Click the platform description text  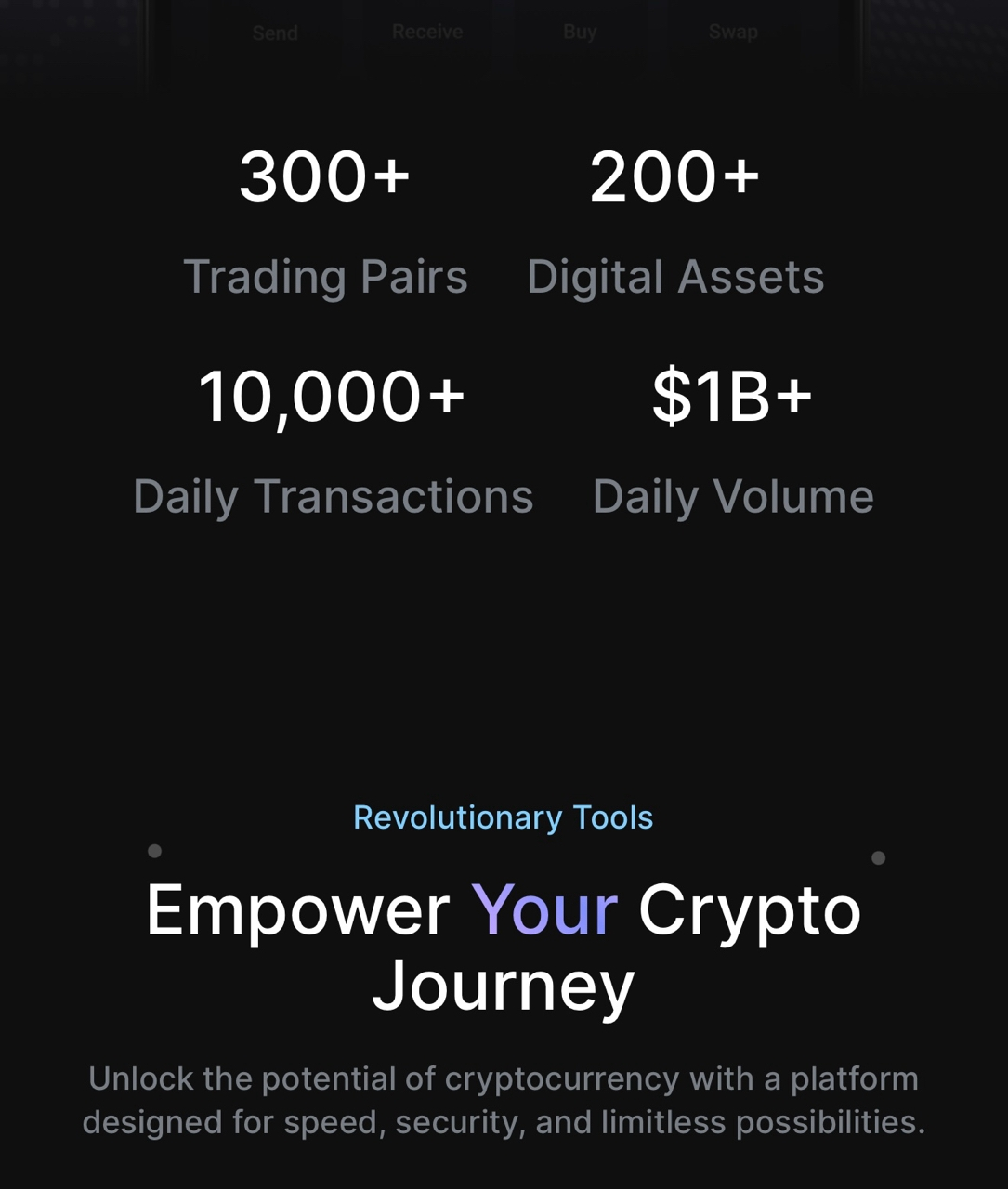coord(504,1099)
